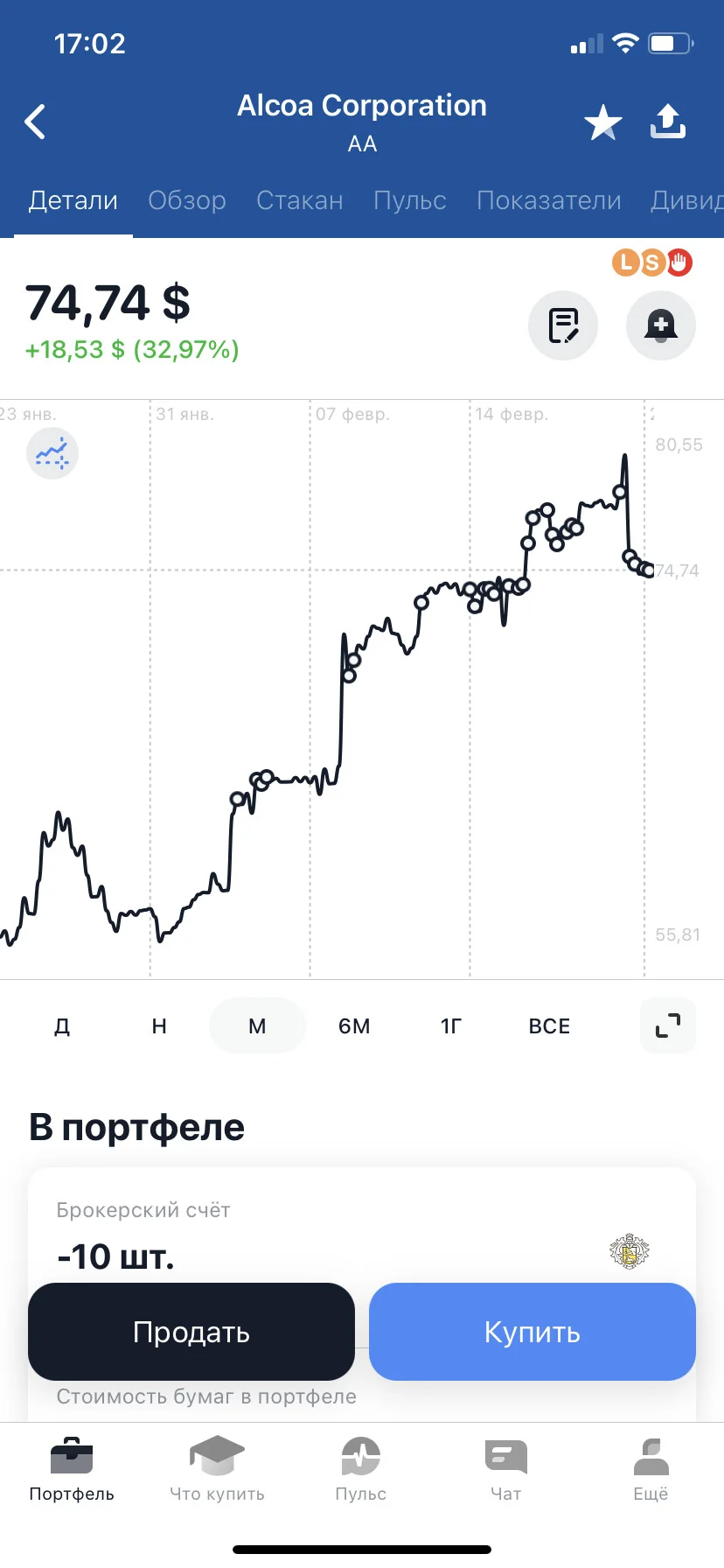Open the Показатели tab
The width and height of the screenshot is (724, 1568).
point(549,200)
